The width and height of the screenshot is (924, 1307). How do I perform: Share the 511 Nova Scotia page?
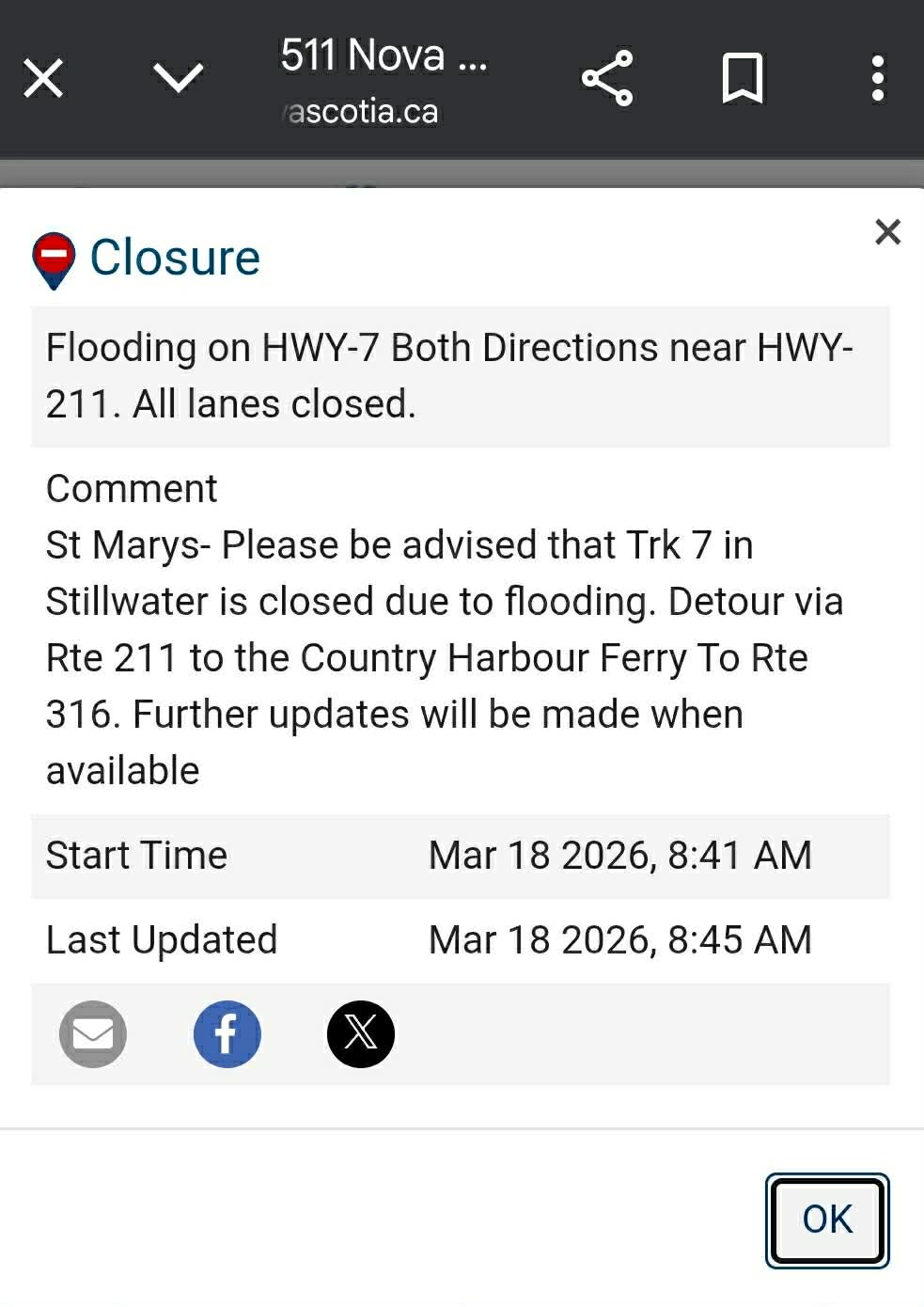pos(607,78)
